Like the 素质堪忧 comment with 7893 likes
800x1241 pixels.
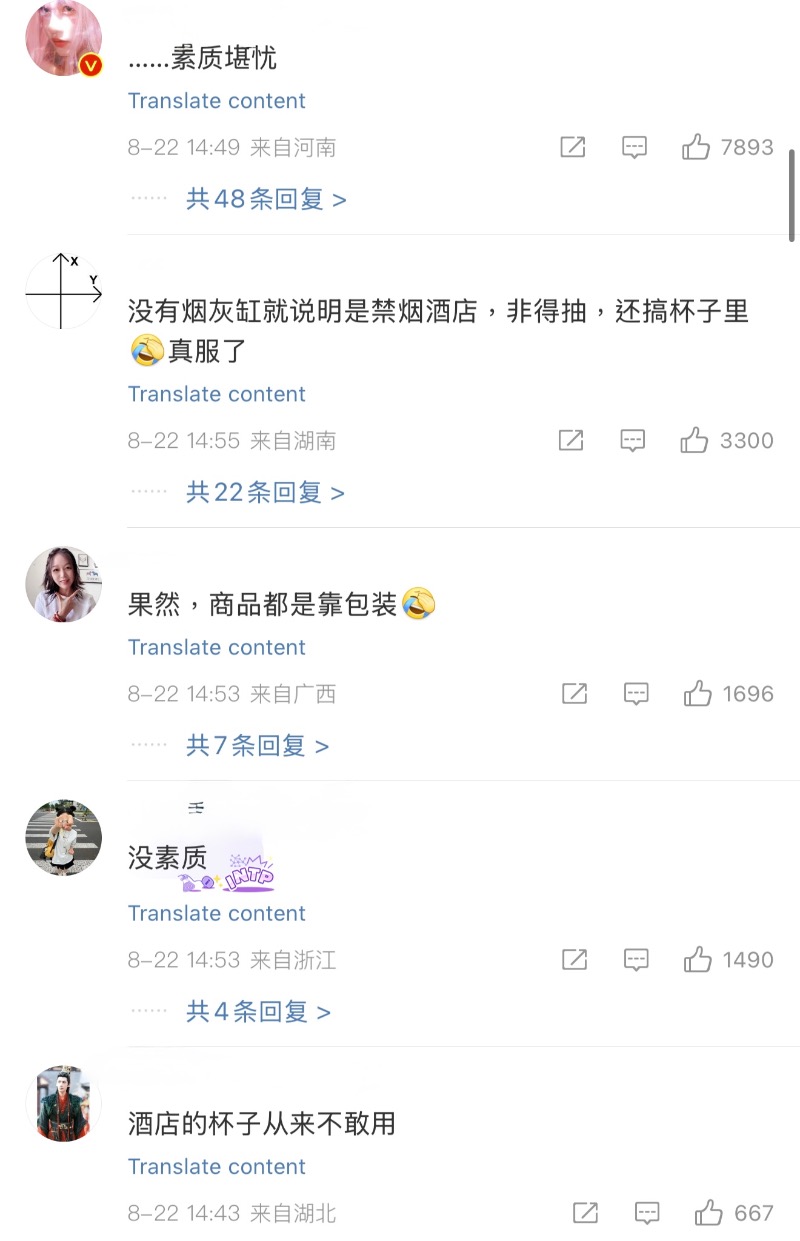696,148
